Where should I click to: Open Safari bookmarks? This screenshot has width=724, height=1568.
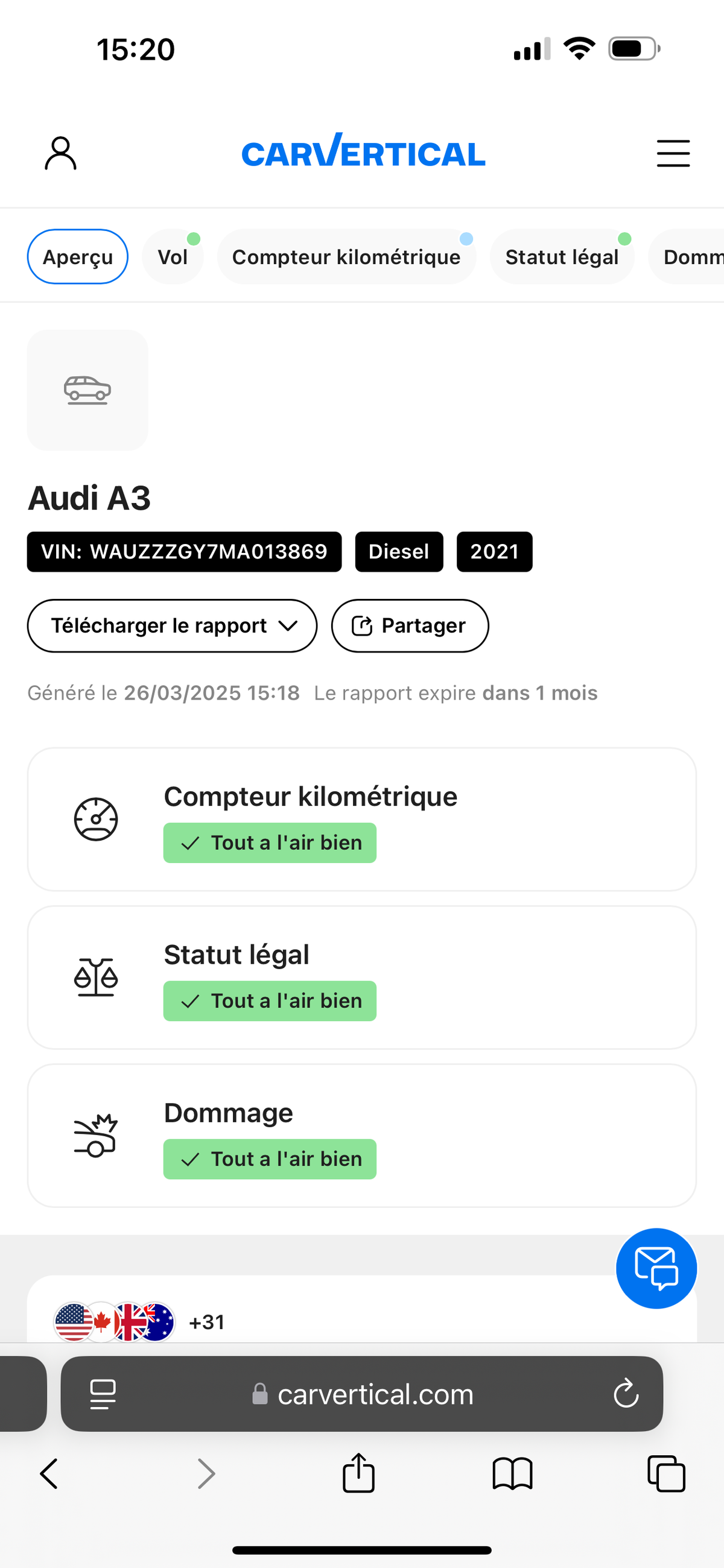pos(513,1474)
